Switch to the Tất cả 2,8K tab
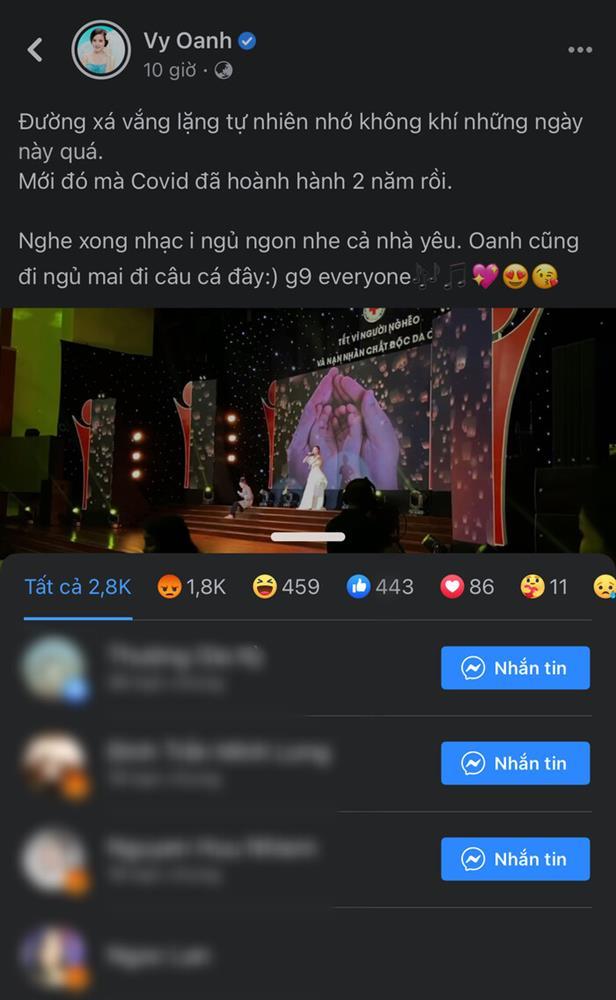The image size is (616, 1000). pos(78,587)
